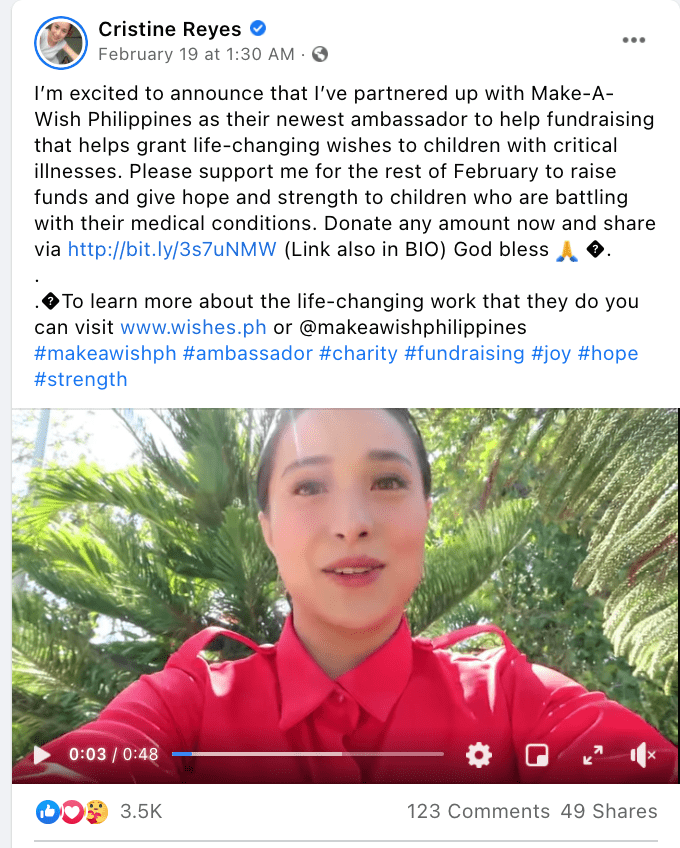This screenshot has height=848, width=680.
Task: Open the #fundraising hashtag
Action: 466,353
